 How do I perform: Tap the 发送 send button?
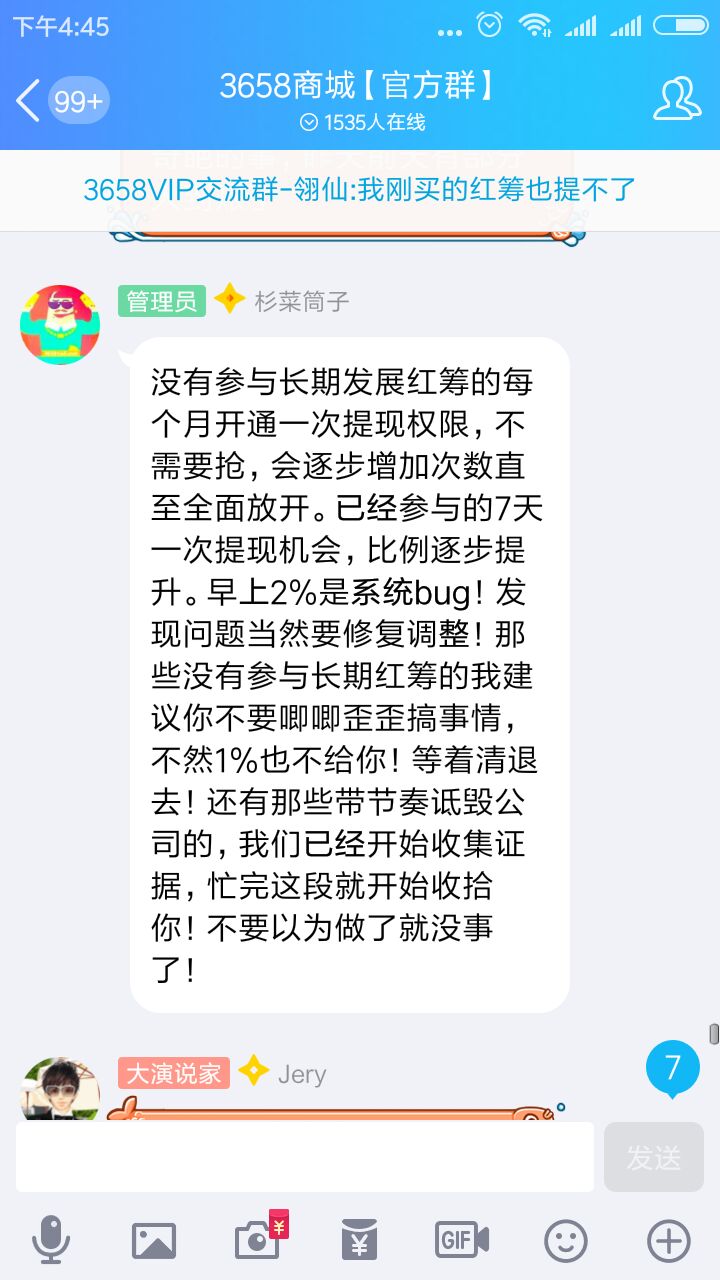653,1157
